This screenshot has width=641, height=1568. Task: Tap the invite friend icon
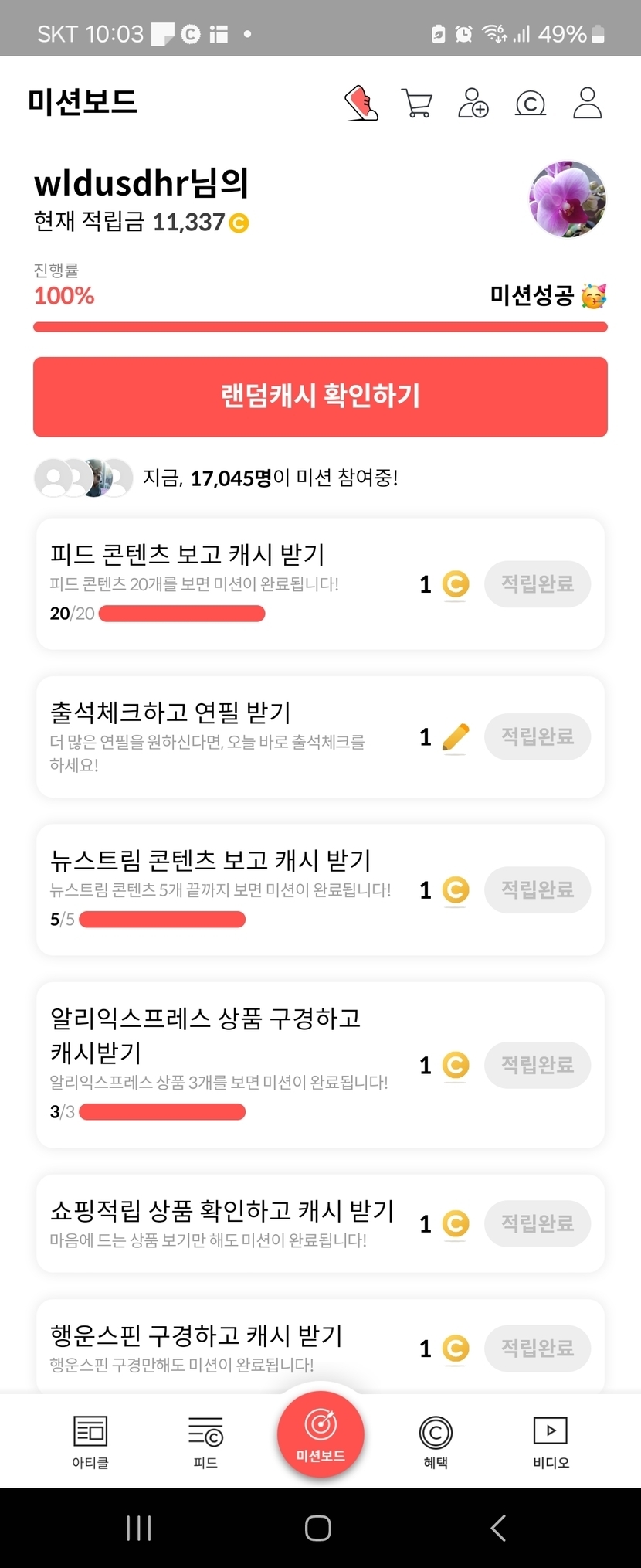coord(473,103)
